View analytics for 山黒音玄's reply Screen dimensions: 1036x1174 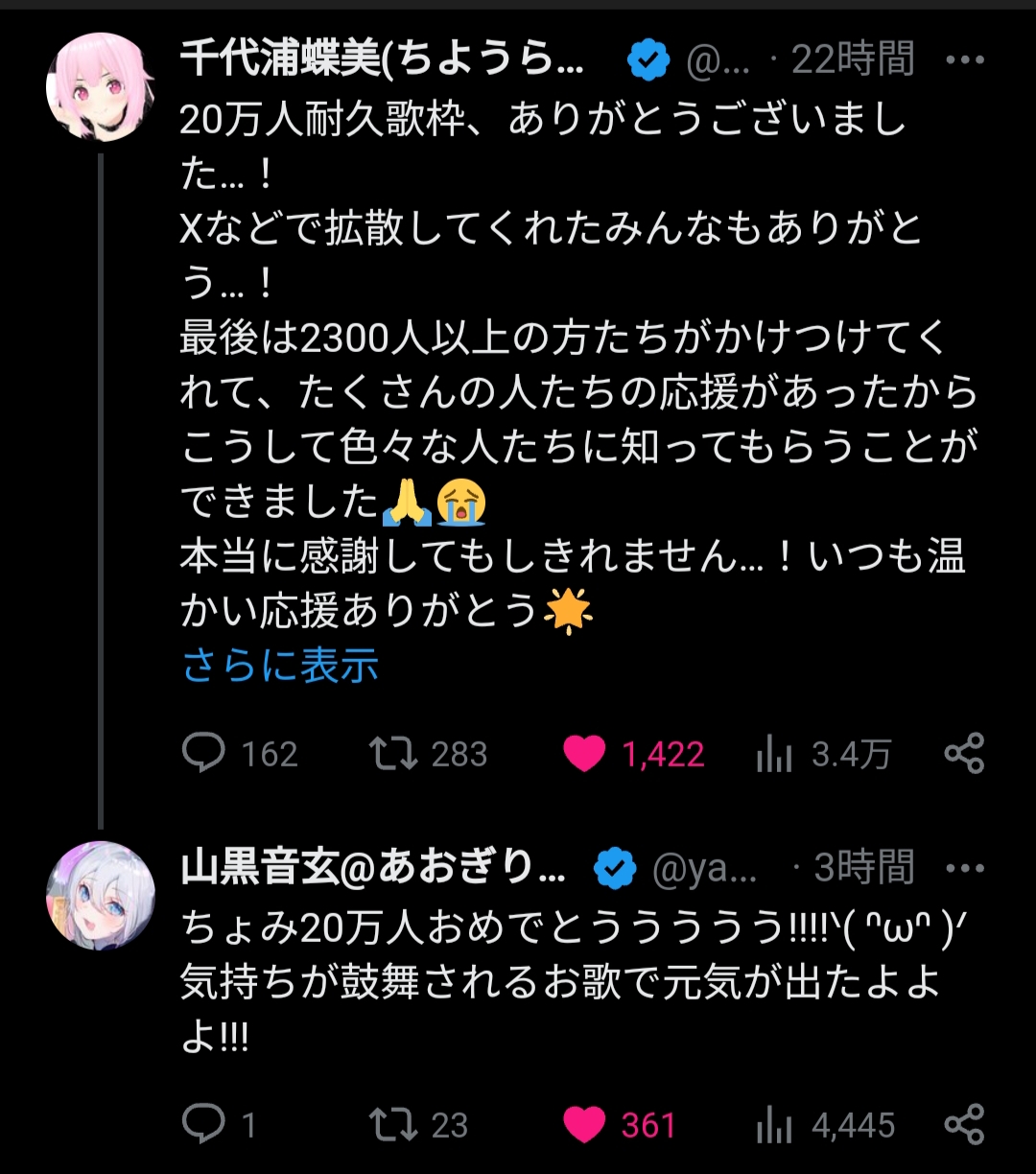pyautogui.click(x=774, y=1124)
